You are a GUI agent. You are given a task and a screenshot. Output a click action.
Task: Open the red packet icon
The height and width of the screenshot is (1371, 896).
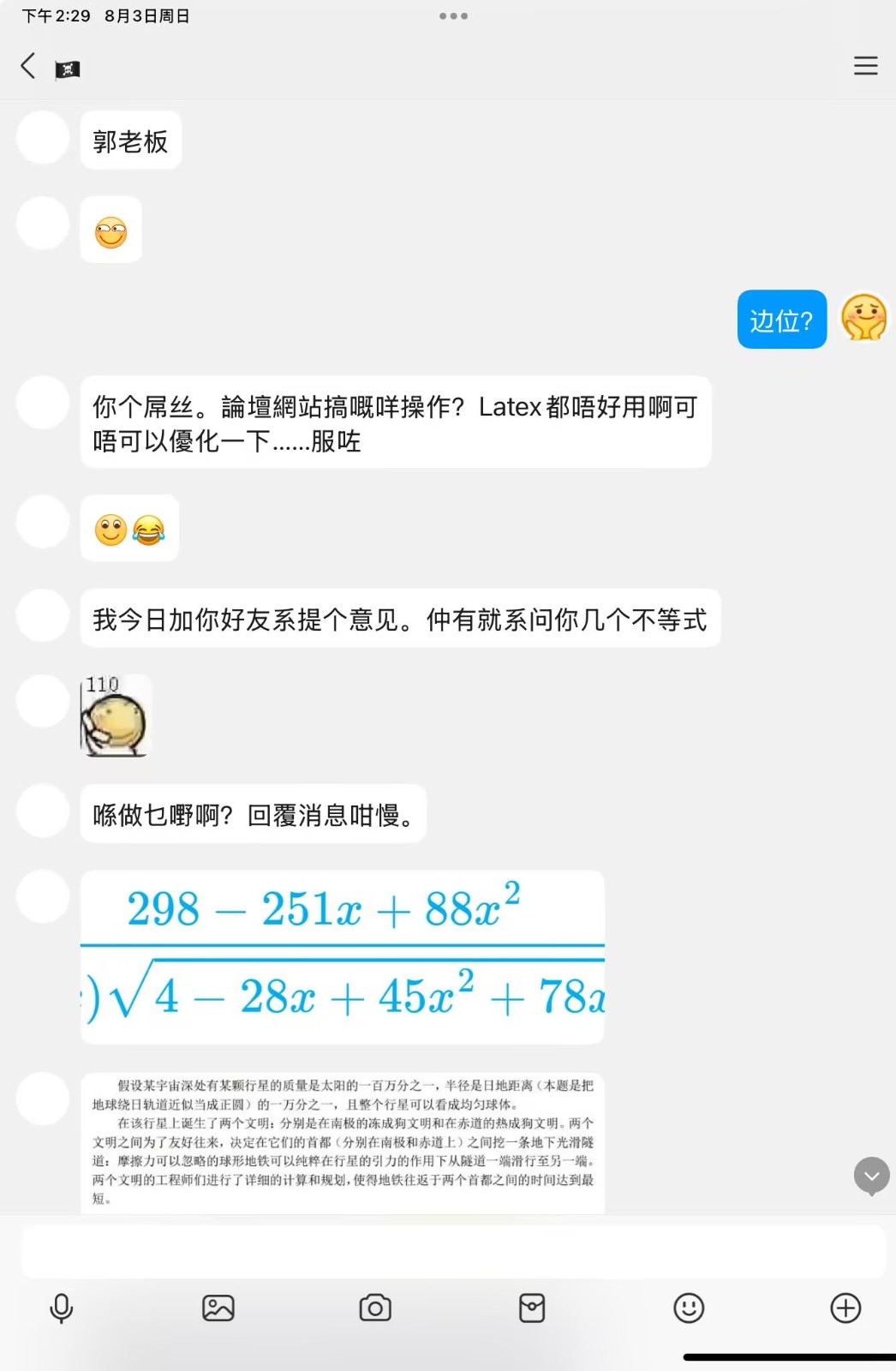coord(532,1308)
